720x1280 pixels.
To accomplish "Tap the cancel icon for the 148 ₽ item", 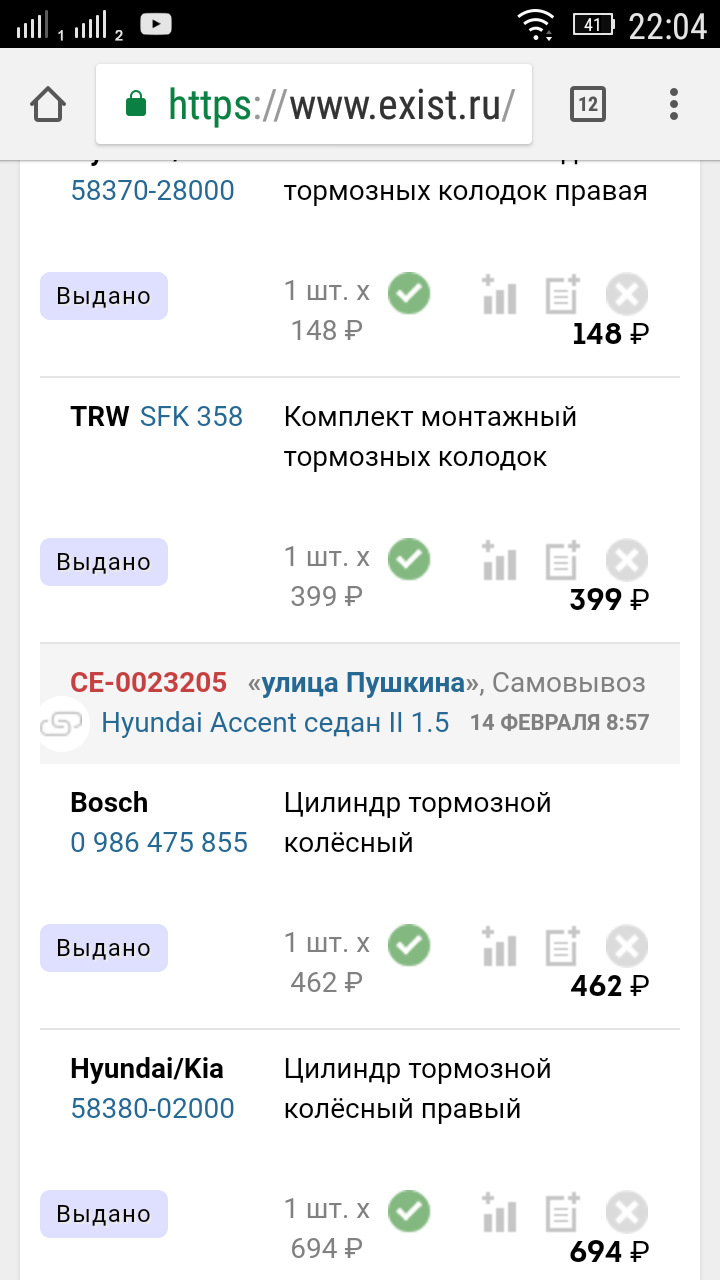I will (x=627, y=295).
